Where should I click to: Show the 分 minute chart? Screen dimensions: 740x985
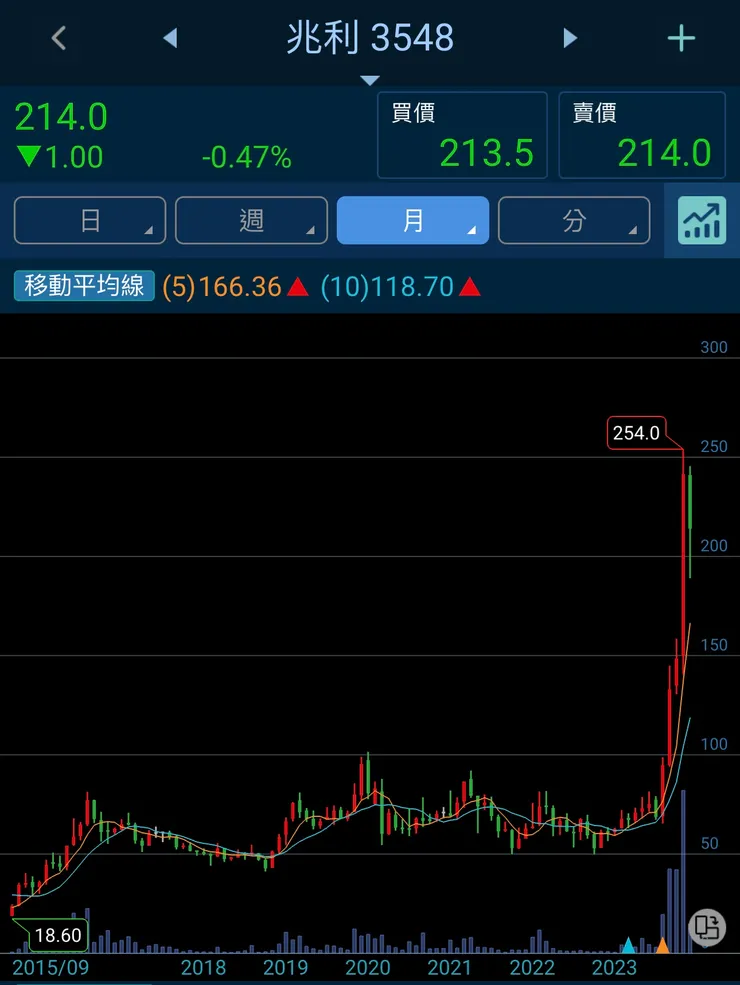pos(574,220)
